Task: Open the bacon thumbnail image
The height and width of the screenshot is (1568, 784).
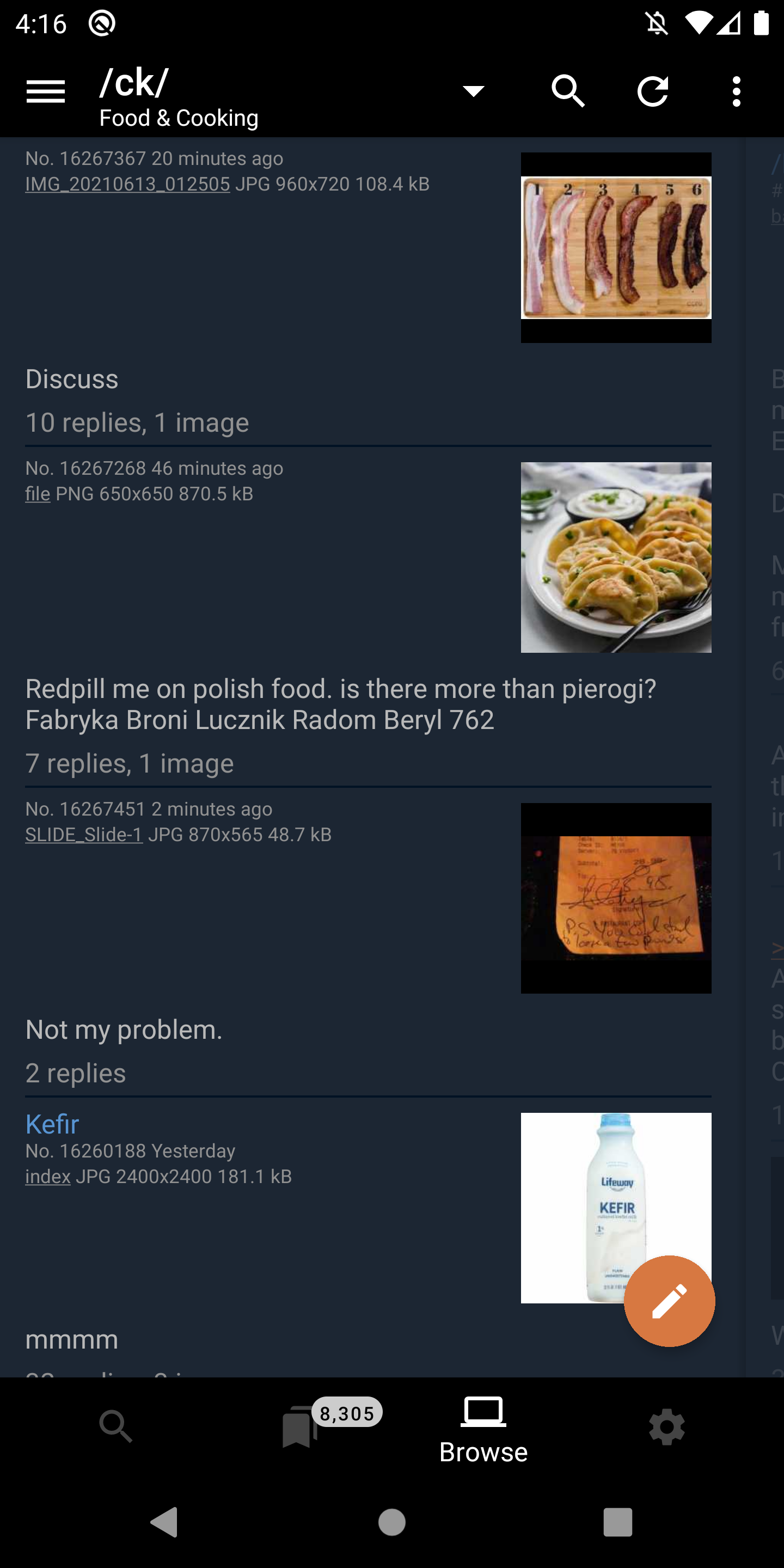Action: click(x=615, y=247)
